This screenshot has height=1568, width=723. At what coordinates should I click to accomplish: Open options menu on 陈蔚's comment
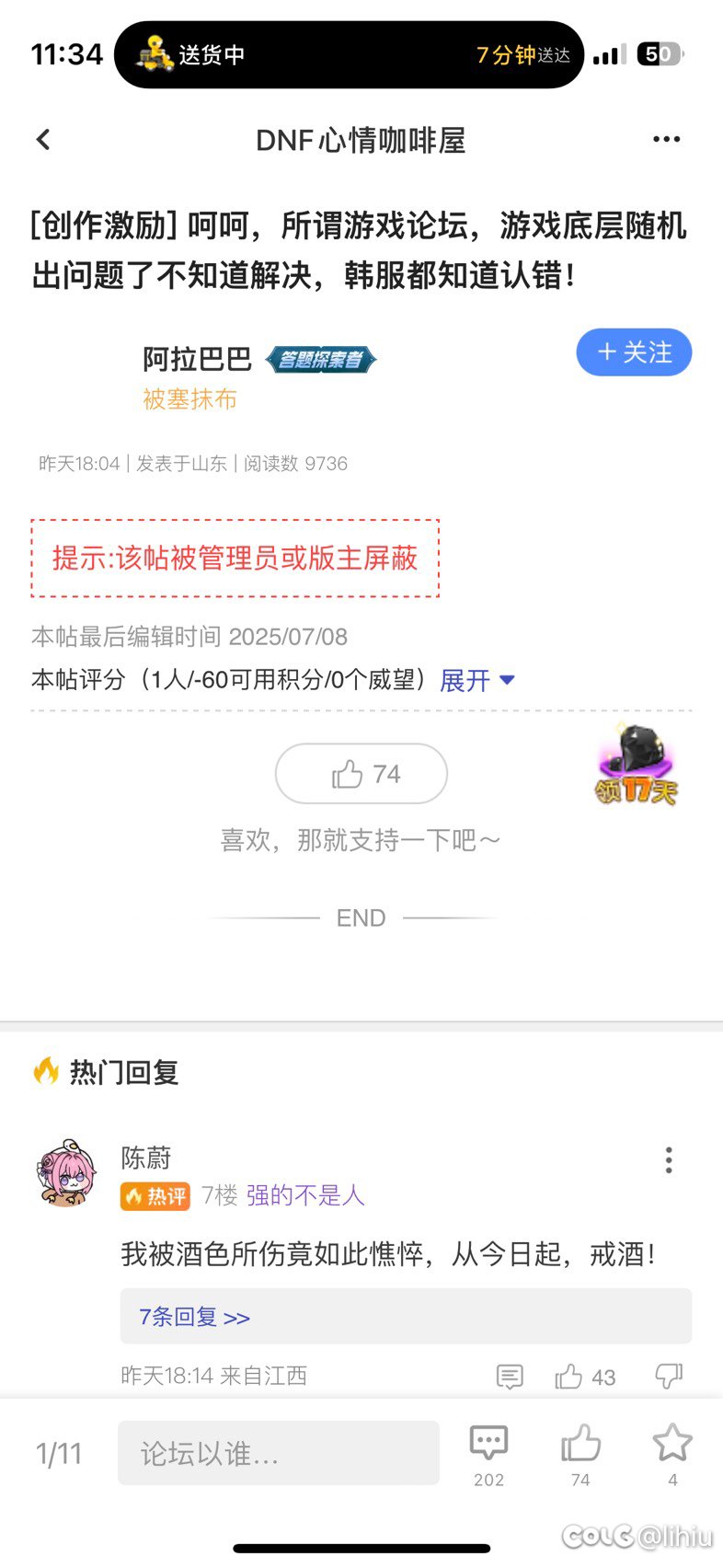click(669, 1160)
